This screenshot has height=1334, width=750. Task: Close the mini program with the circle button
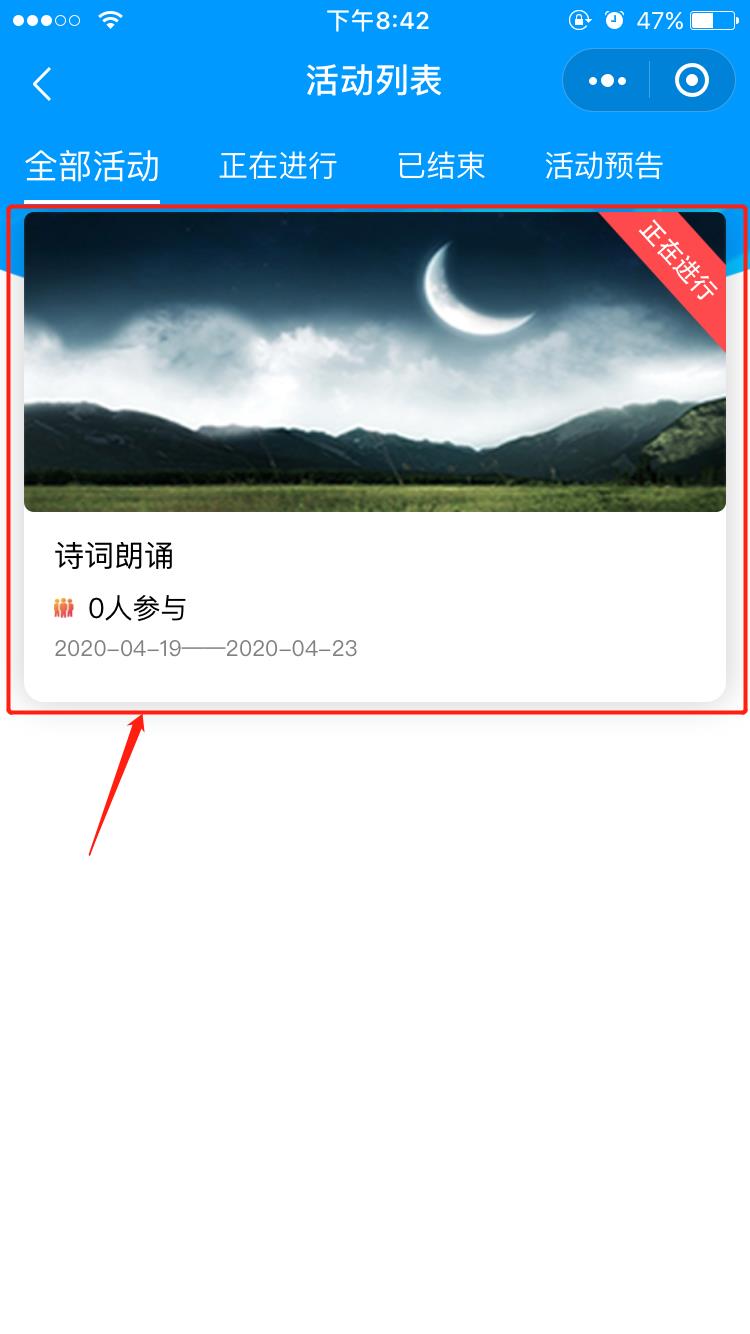(x=692, y=81)
